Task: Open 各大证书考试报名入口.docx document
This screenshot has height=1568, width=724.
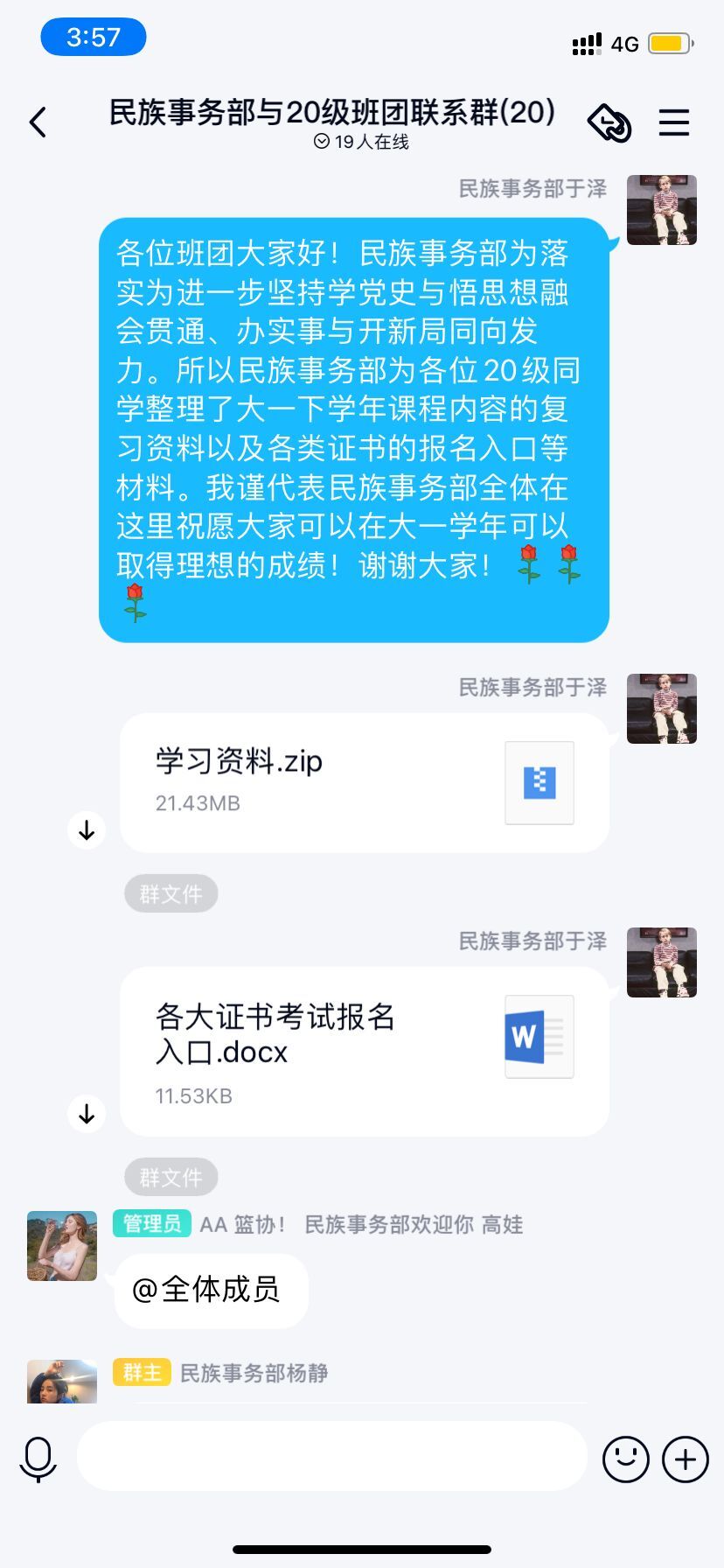Action: pyautogui.click(x=363, y=1051)
